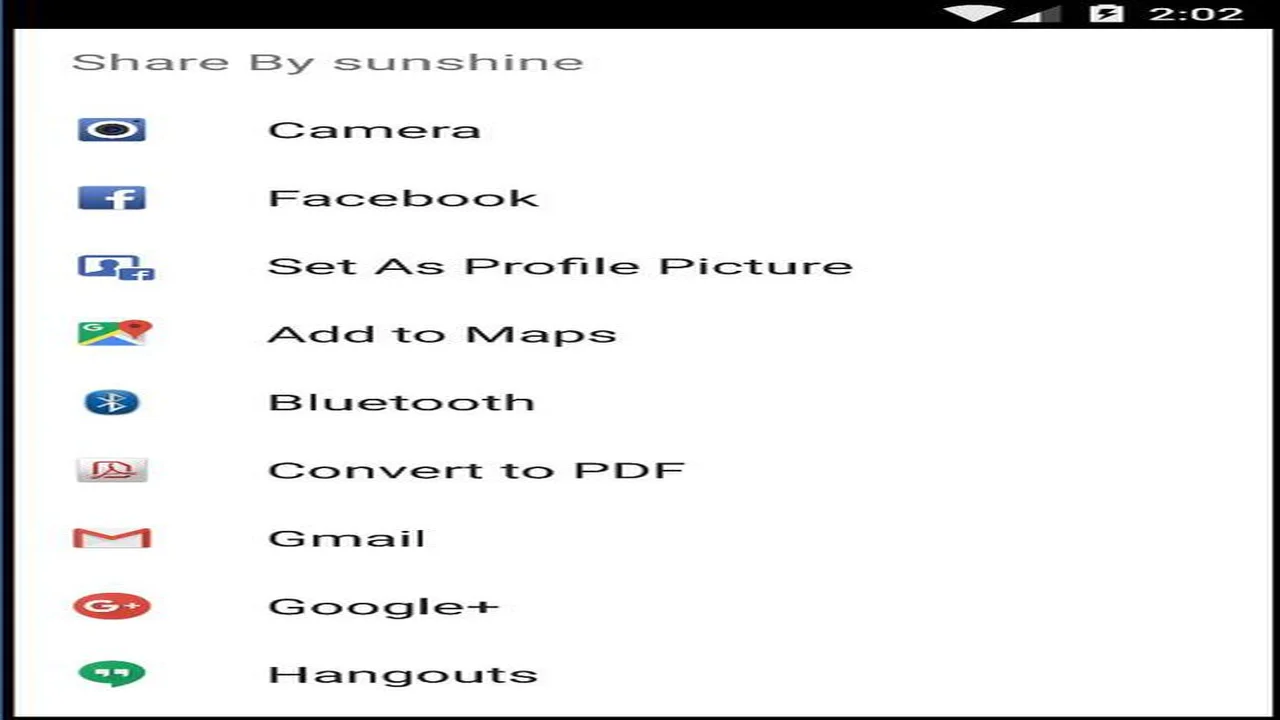
Task: Share via Camera option
Action: point(374,130)
